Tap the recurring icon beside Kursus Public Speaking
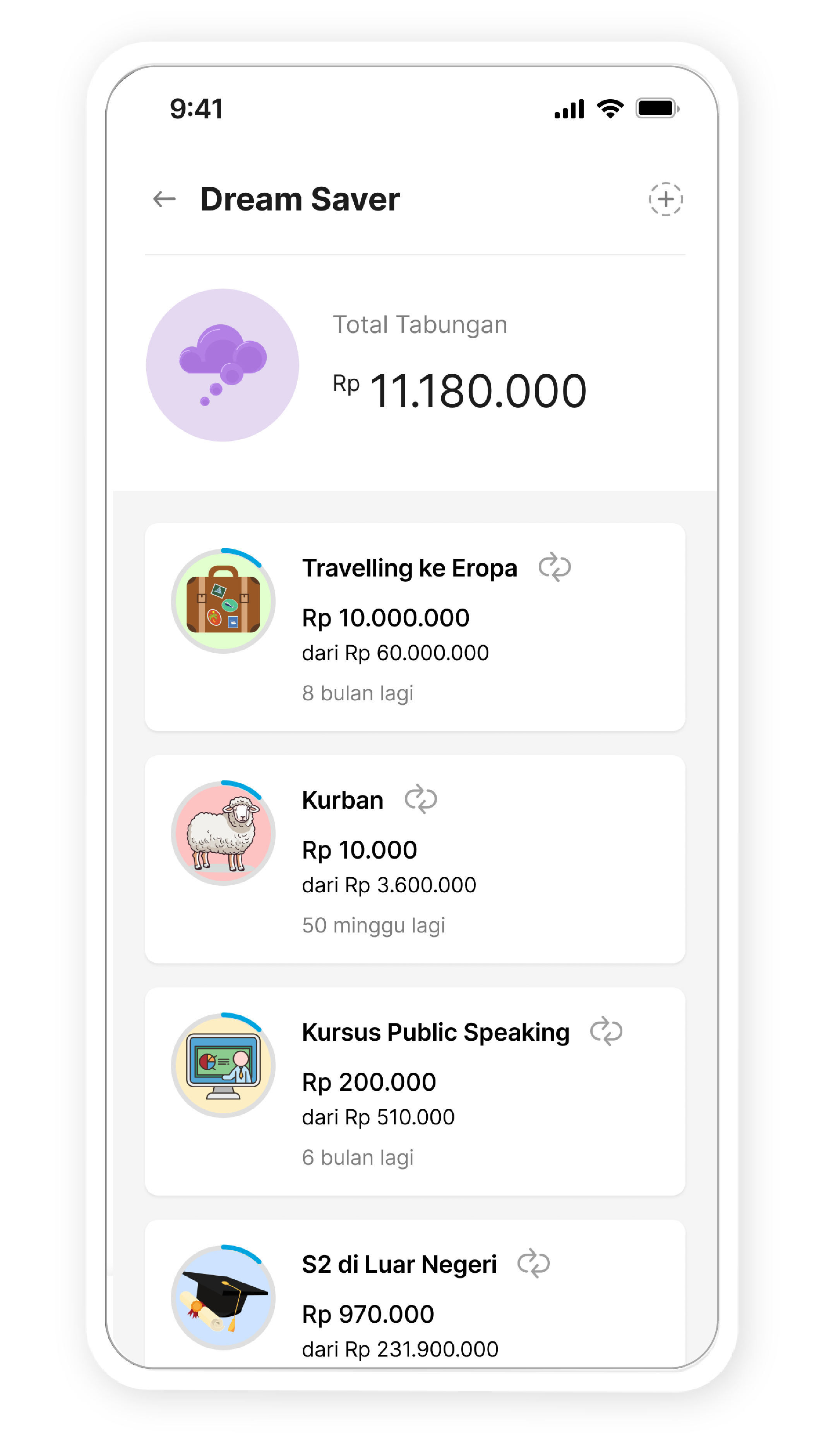This screenshot has width=819, height=1456. 606,1032
